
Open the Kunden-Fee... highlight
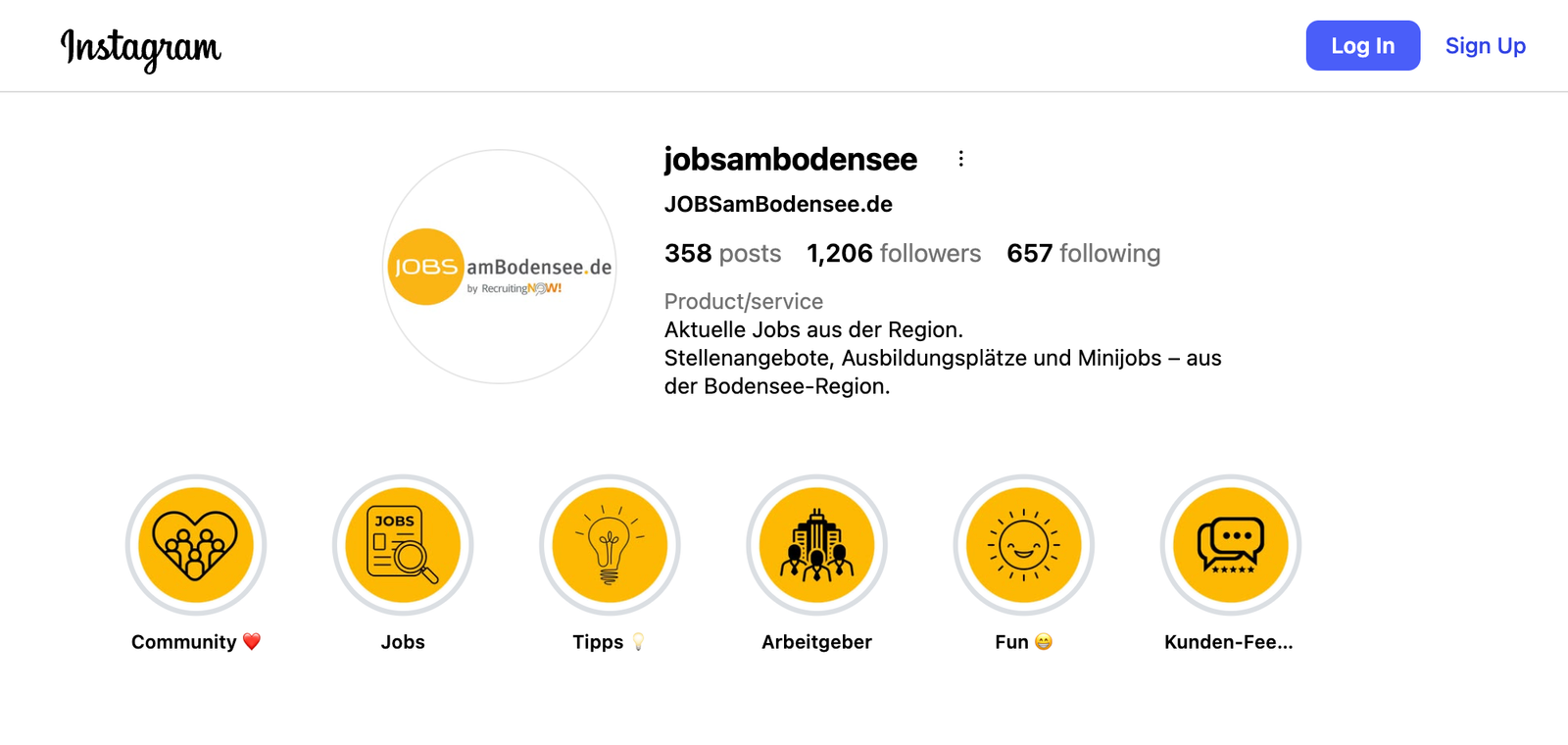pos(1230,545)
